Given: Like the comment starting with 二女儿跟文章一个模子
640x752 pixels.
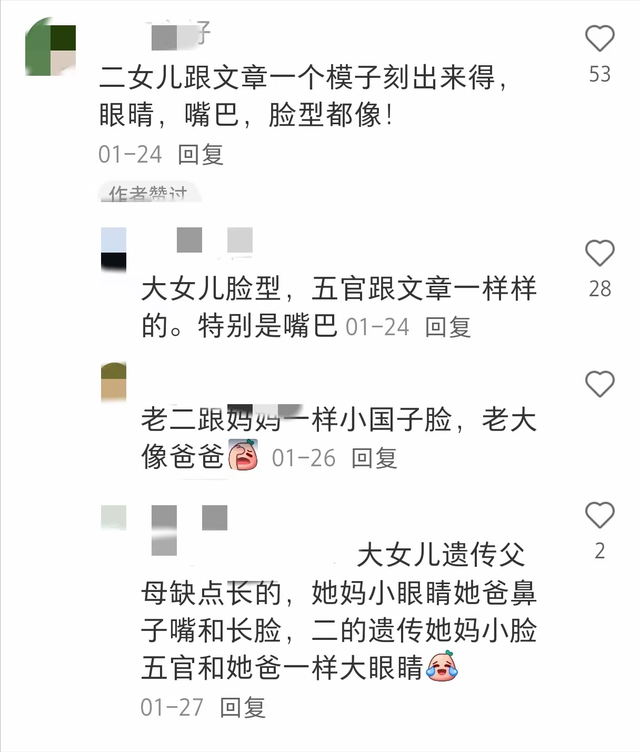Looking at the screenshot, I should (x=599, y=39).
